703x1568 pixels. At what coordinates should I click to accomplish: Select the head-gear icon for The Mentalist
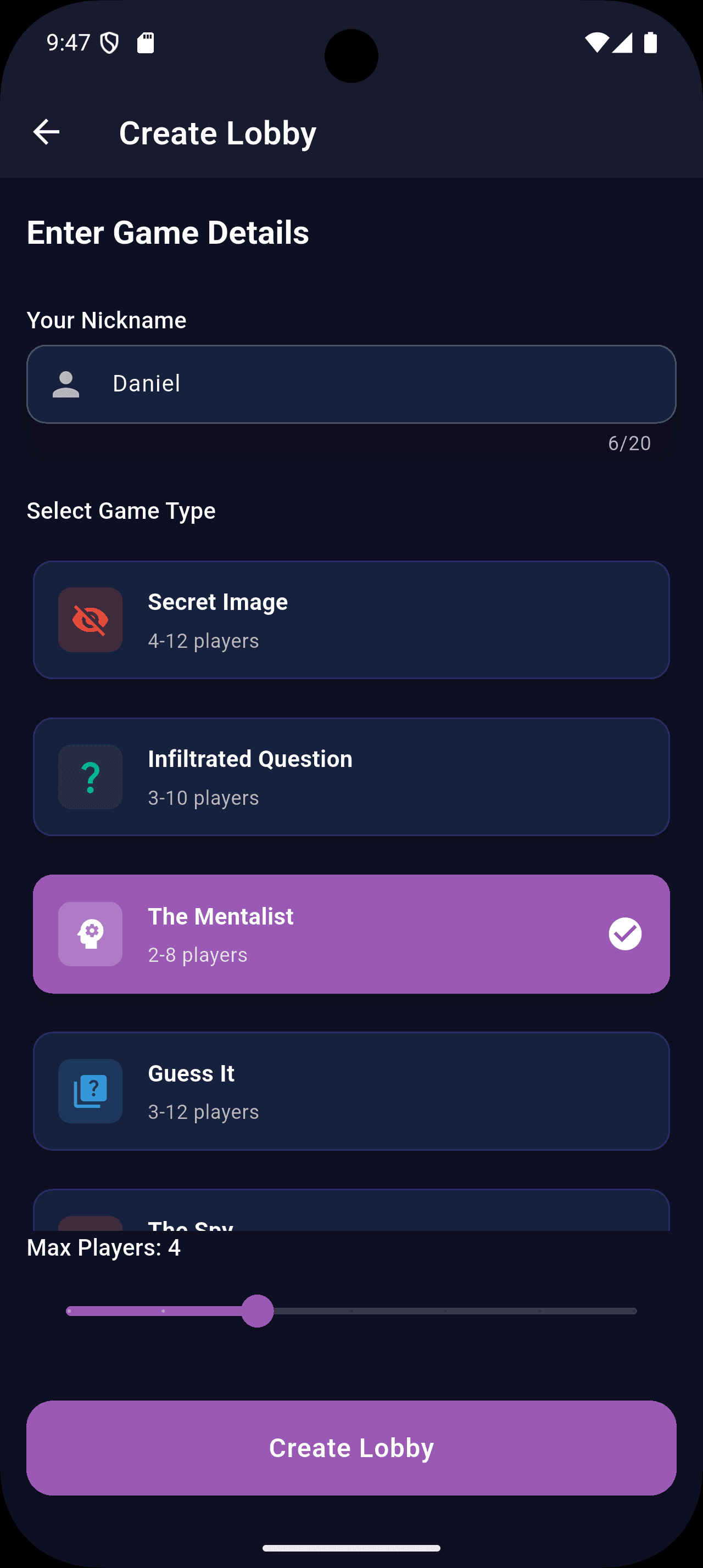[90, 934]
